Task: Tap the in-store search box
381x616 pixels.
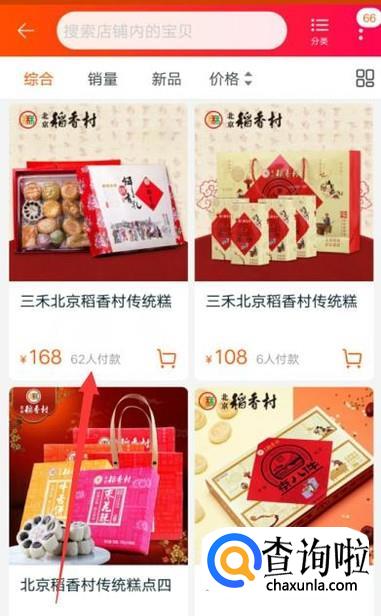Action: [172, 31]
